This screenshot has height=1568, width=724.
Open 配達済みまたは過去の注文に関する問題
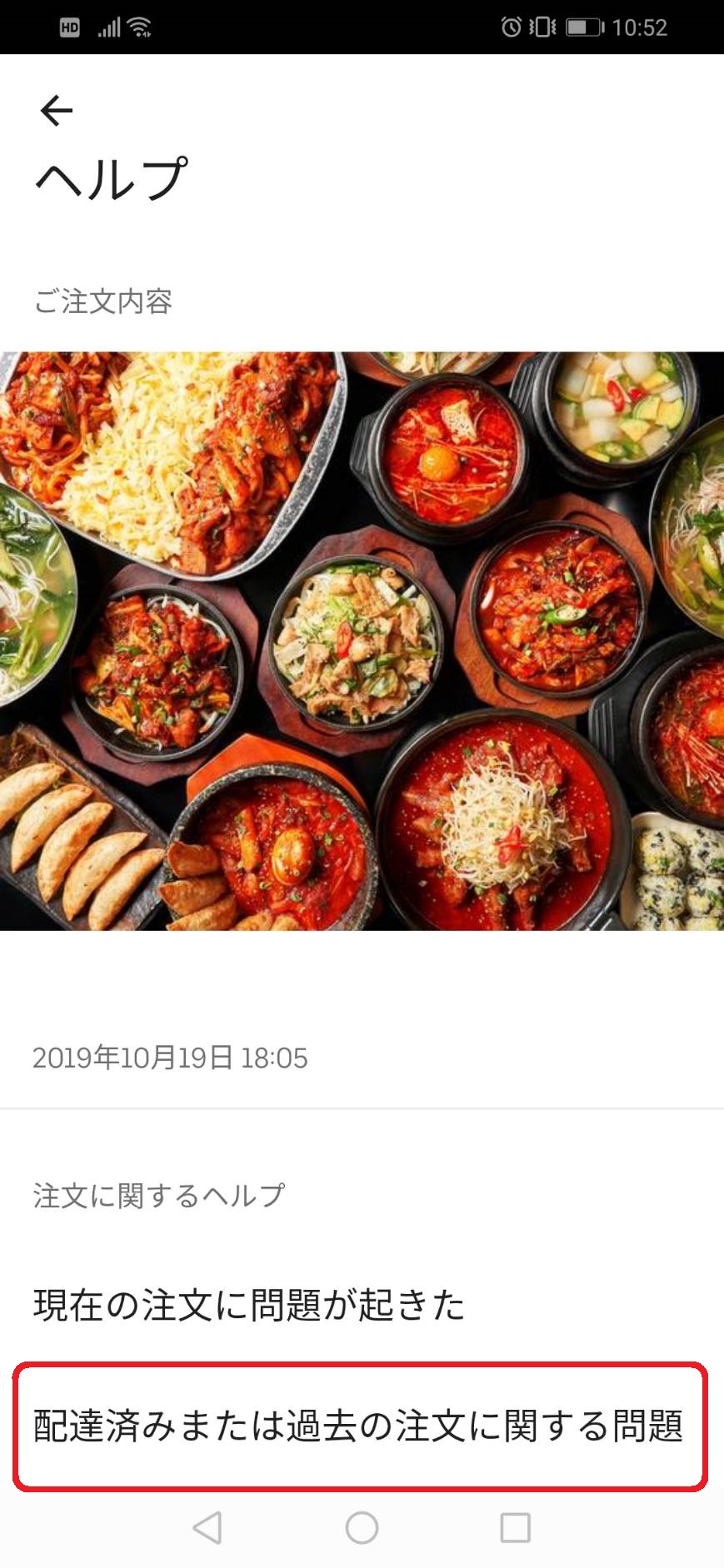point(359,1426)
